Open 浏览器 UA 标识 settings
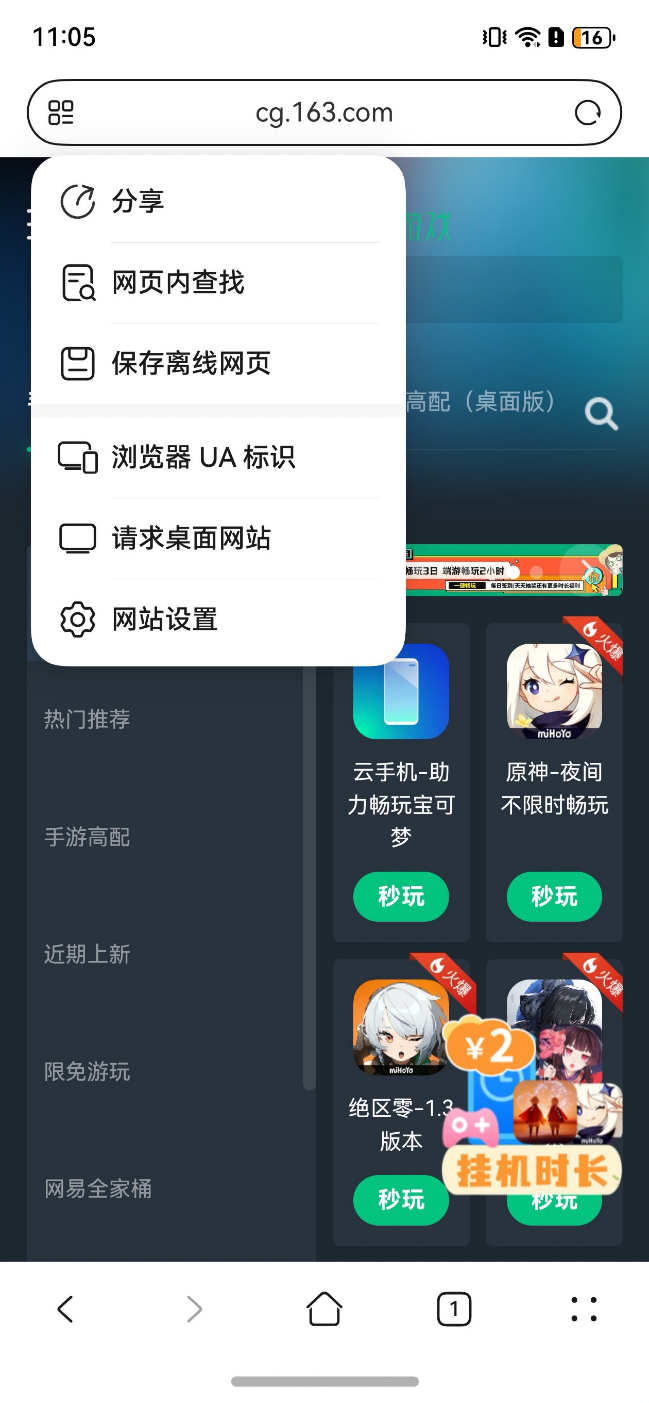 pyautogui.click(x=218, y=457)
